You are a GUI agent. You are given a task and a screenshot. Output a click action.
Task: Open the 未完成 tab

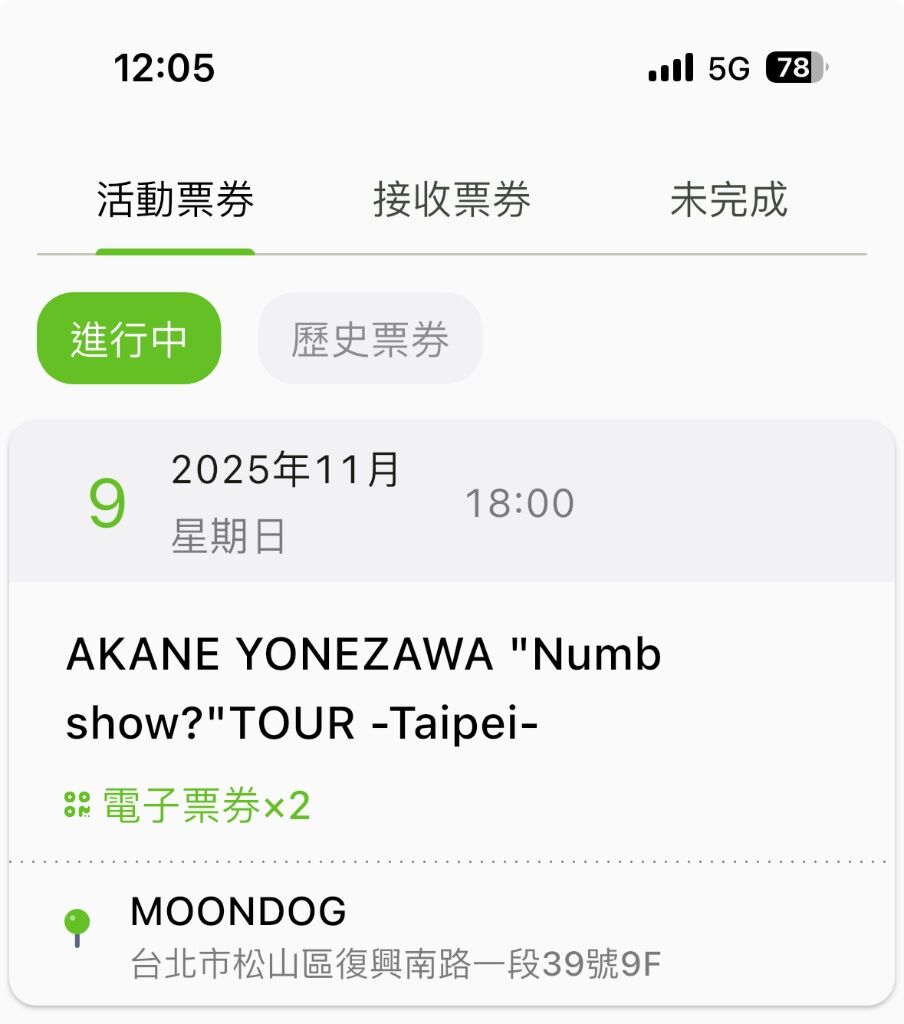pyautogui.click(x=728, y=200)
